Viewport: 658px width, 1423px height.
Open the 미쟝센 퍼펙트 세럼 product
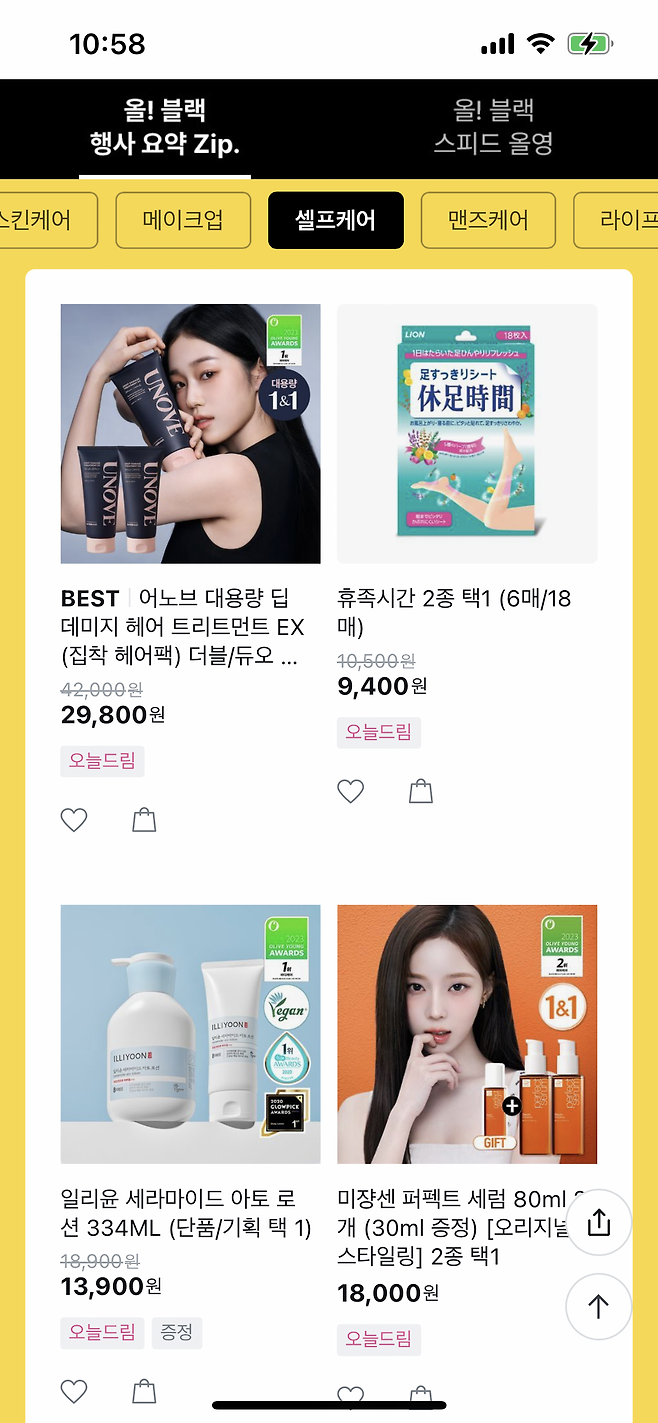point(467,1034)
